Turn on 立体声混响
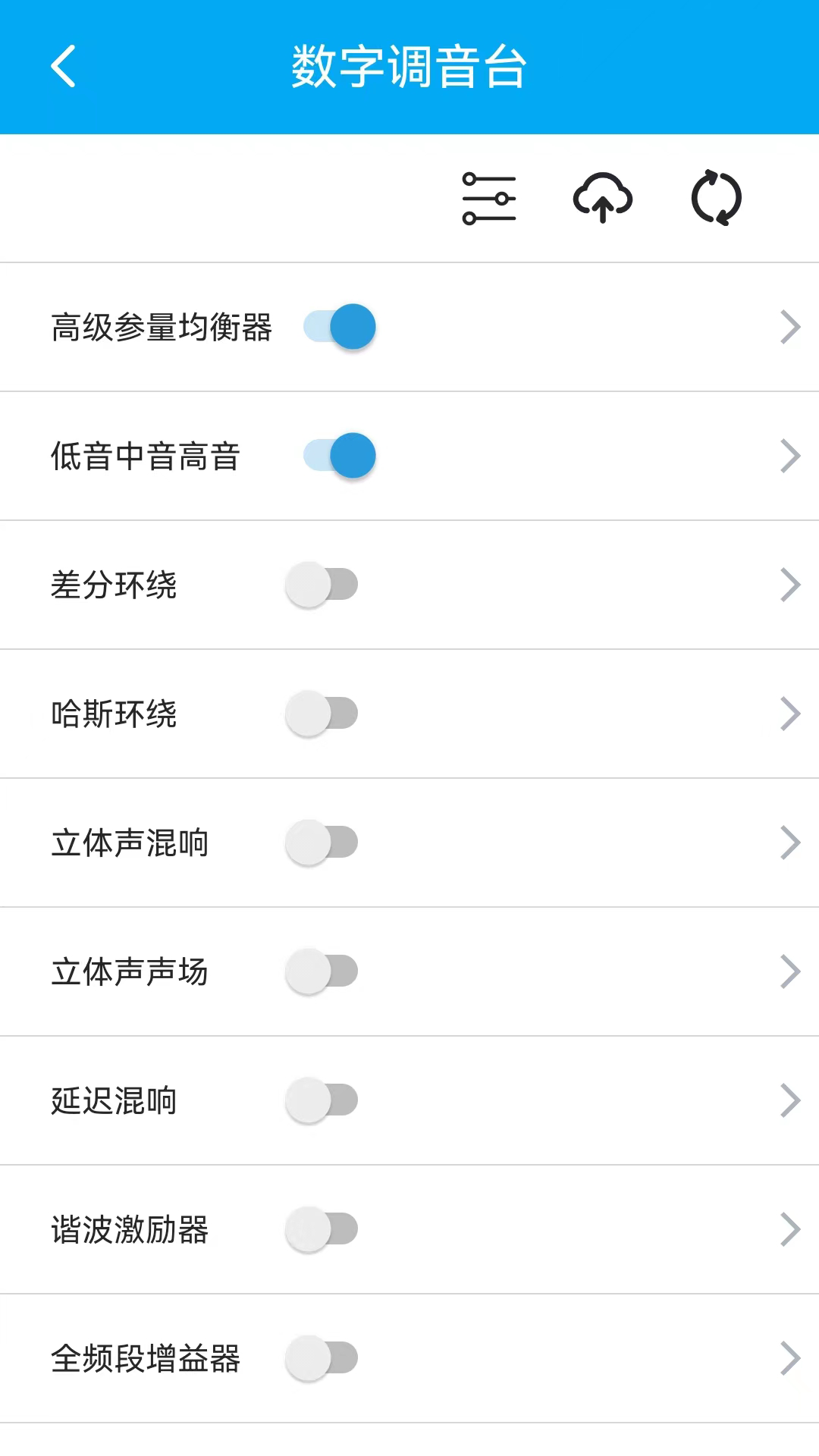Viewport: 819px width, 1456px height. coord(320,843)
